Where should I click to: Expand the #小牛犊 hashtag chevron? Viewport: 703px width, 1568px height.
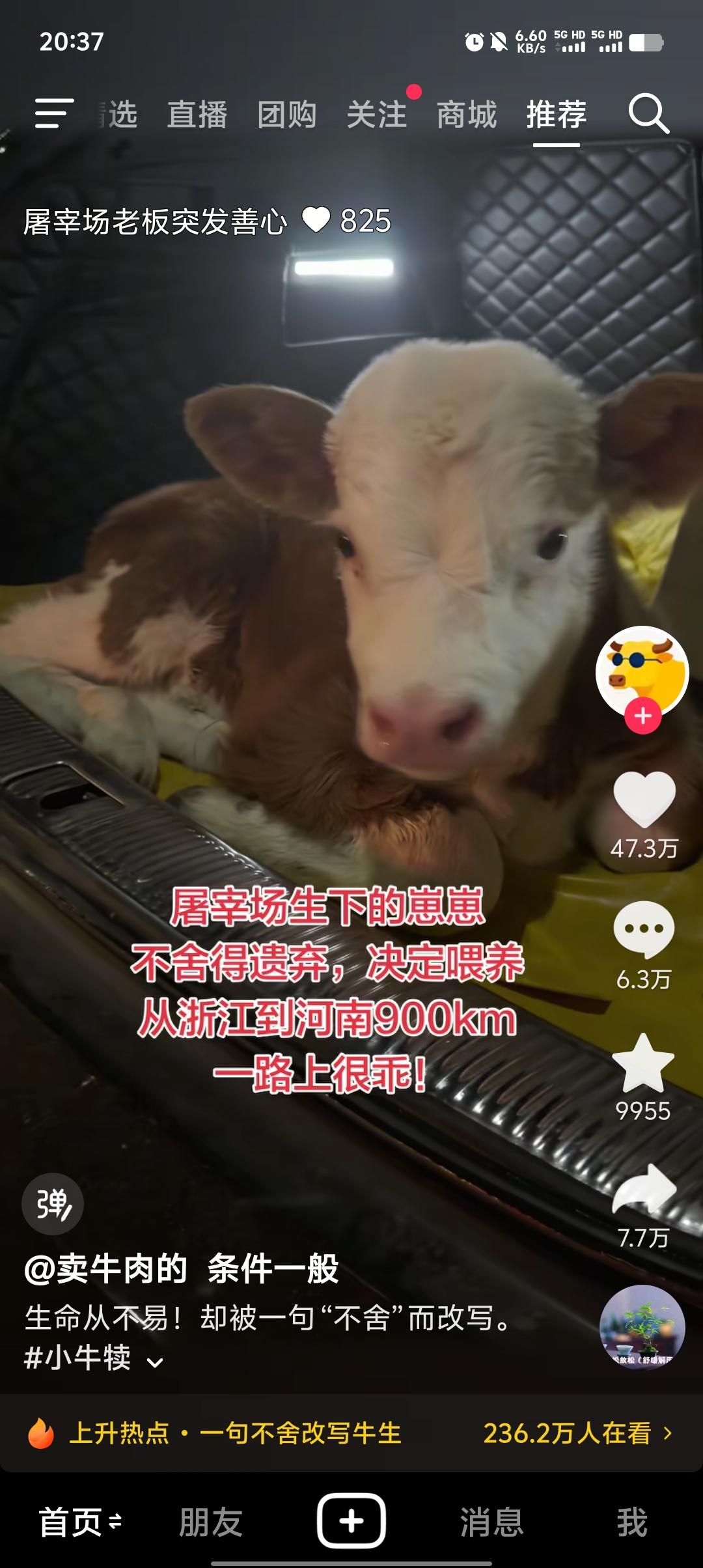tap(154, 1363)
